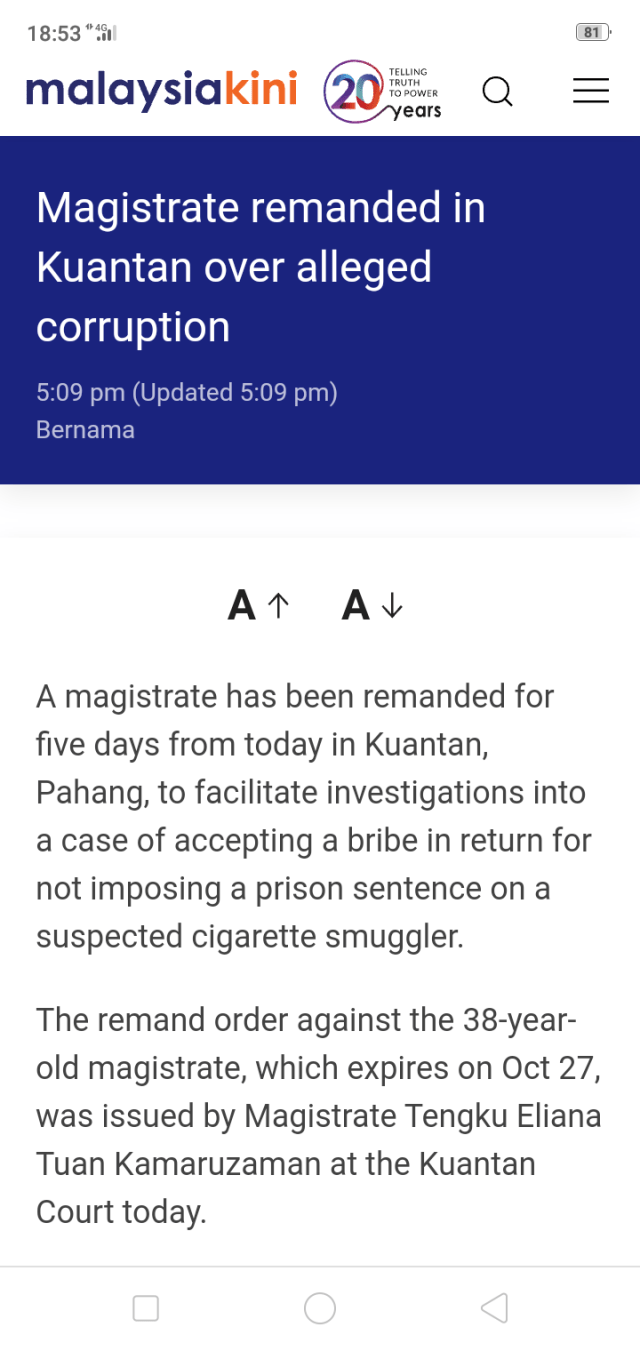
Task: Open recent apps with square button
Action: pyautogui.click(x=146, y=1307)
